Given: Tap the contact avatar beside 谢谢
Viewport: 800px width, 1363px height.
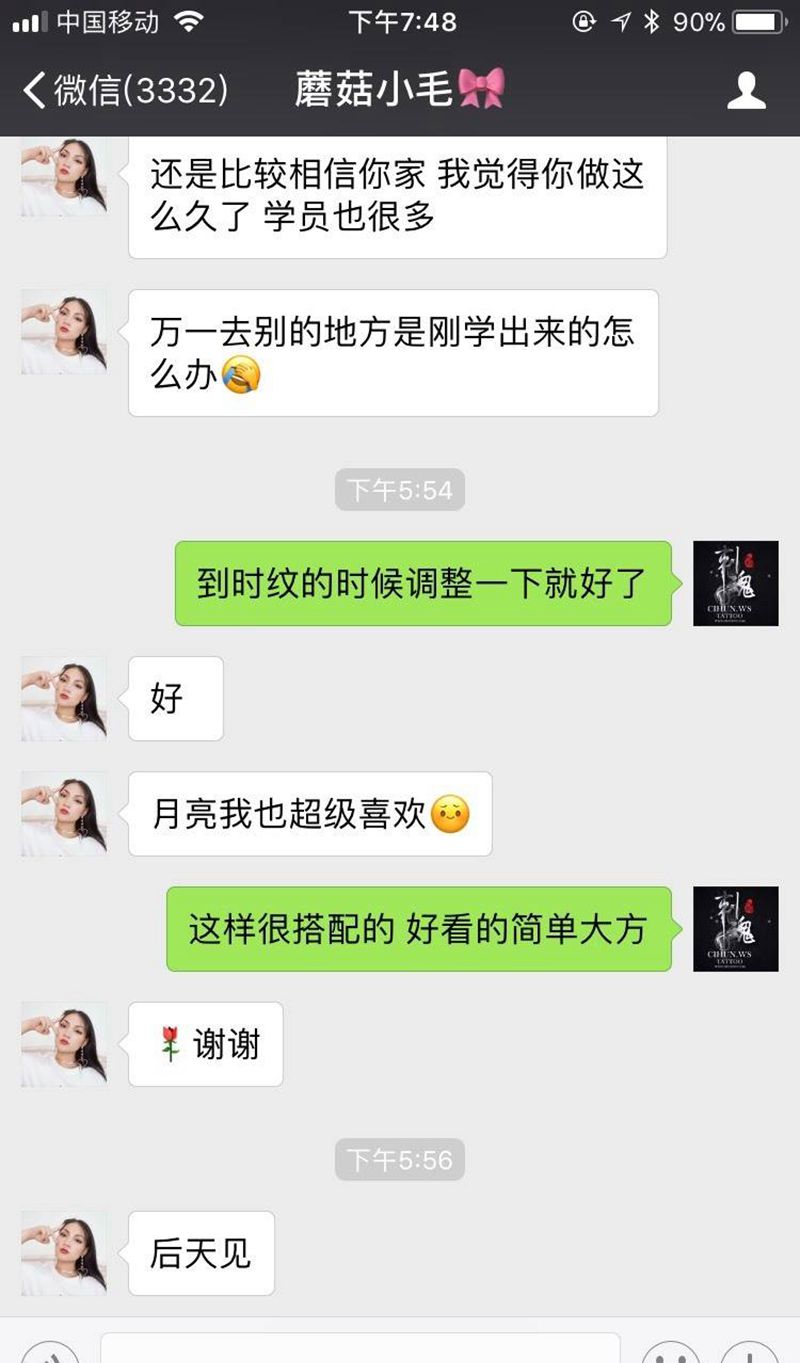Looking at the screenshot, I should [64, 1044].
